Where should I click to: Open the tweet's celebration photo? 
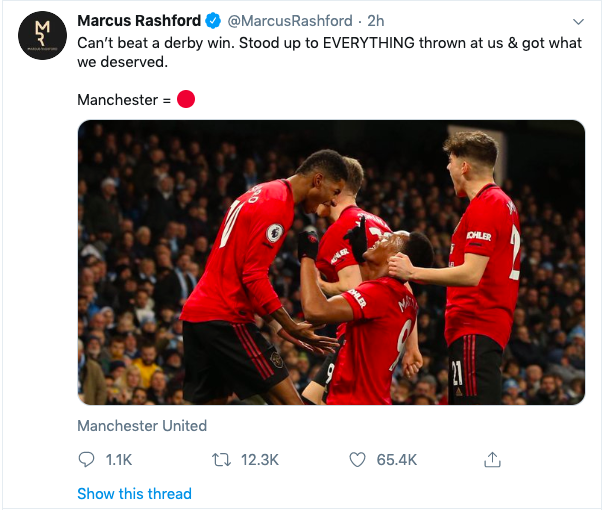click(x=331, y=262)
